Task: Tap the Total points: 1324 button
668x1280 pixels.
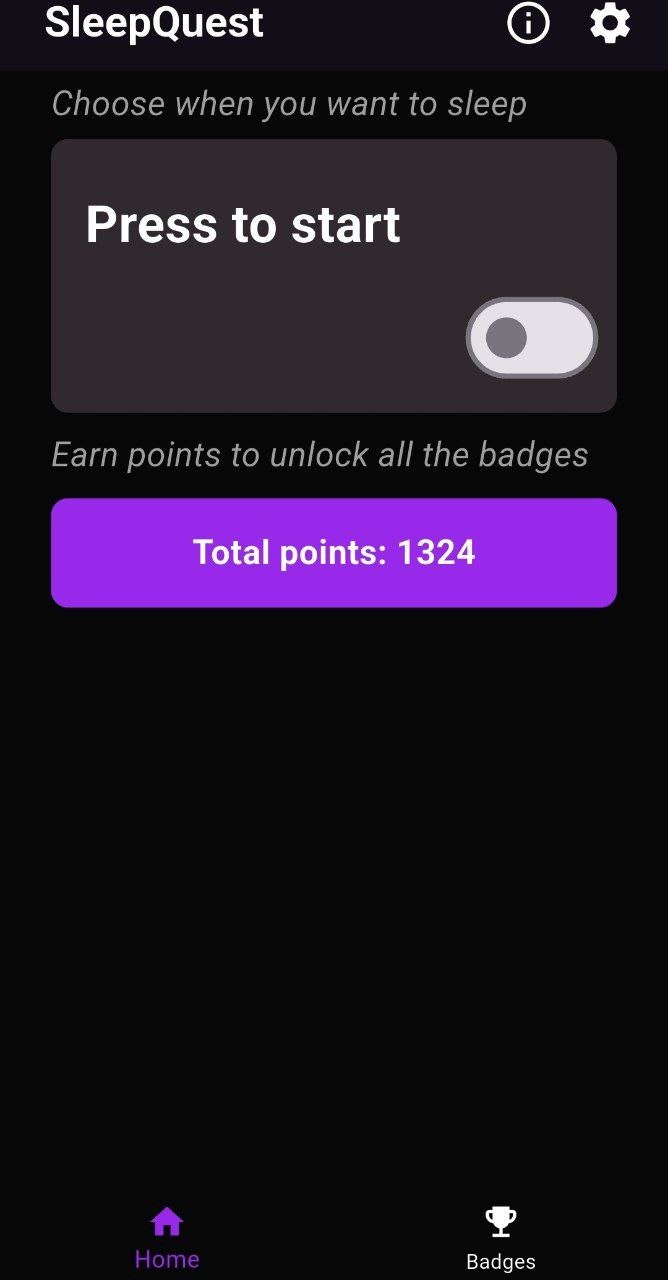Action: pyautogui.click(x=334, y=553)
